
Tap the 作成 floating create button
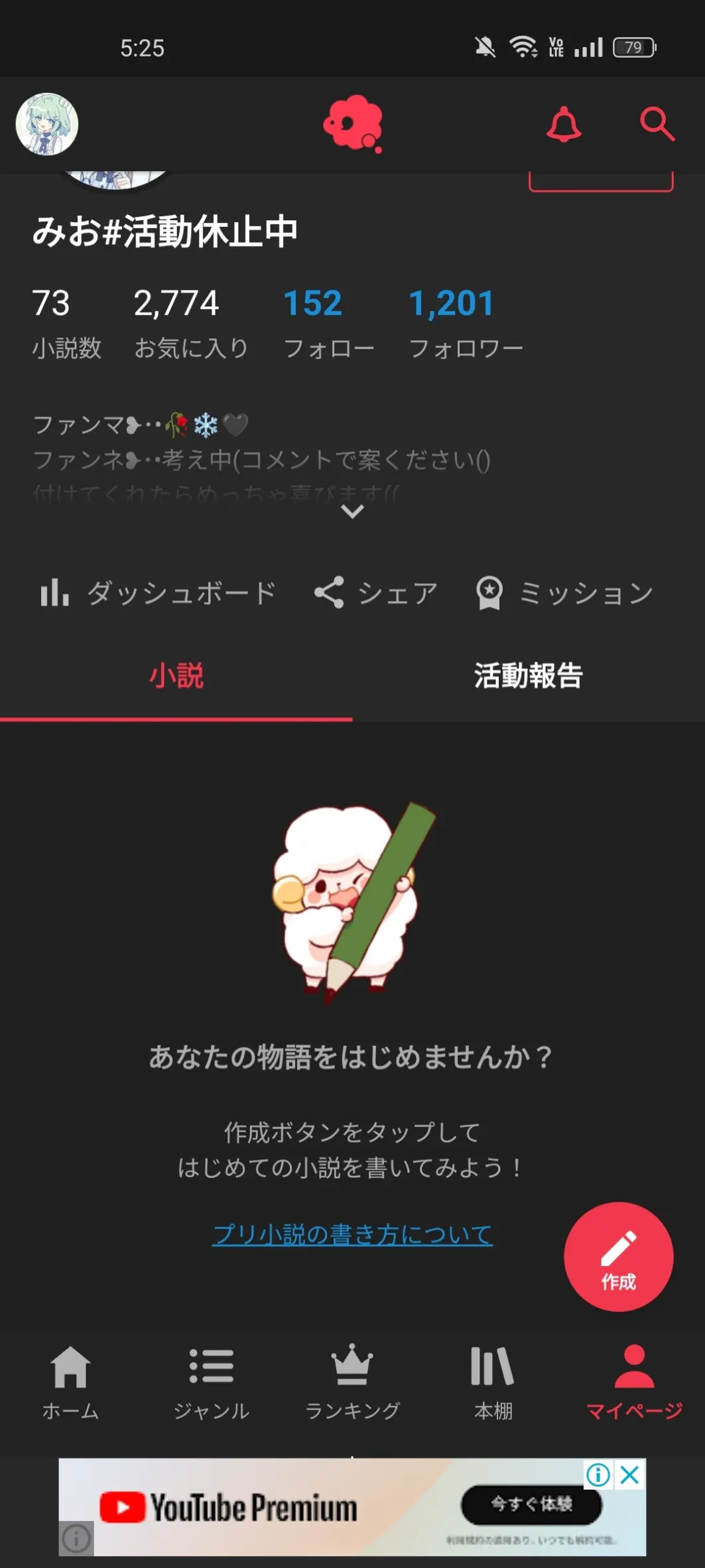(x=618, y=1256)
